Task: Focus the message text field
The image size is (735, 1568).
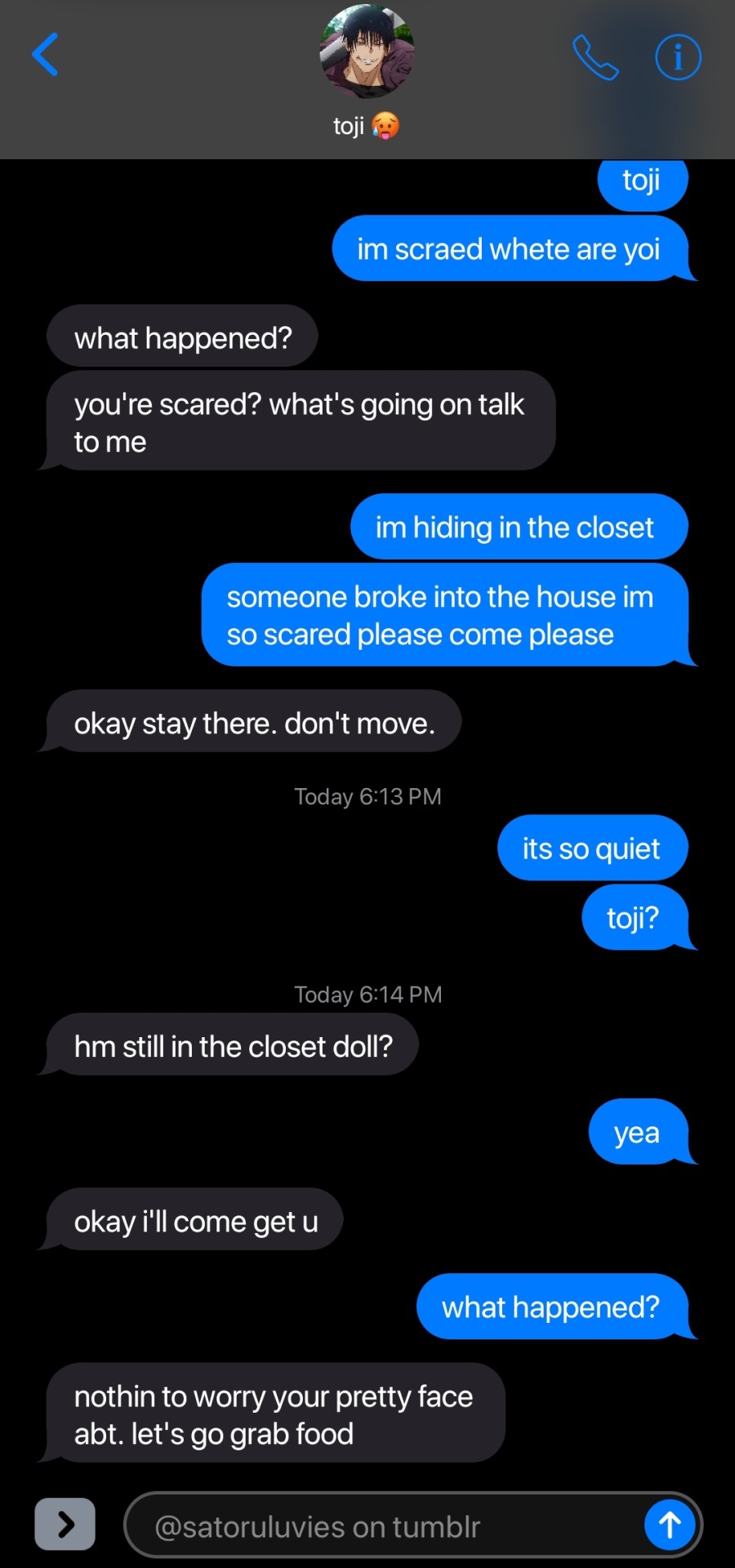Action: 384,1526
